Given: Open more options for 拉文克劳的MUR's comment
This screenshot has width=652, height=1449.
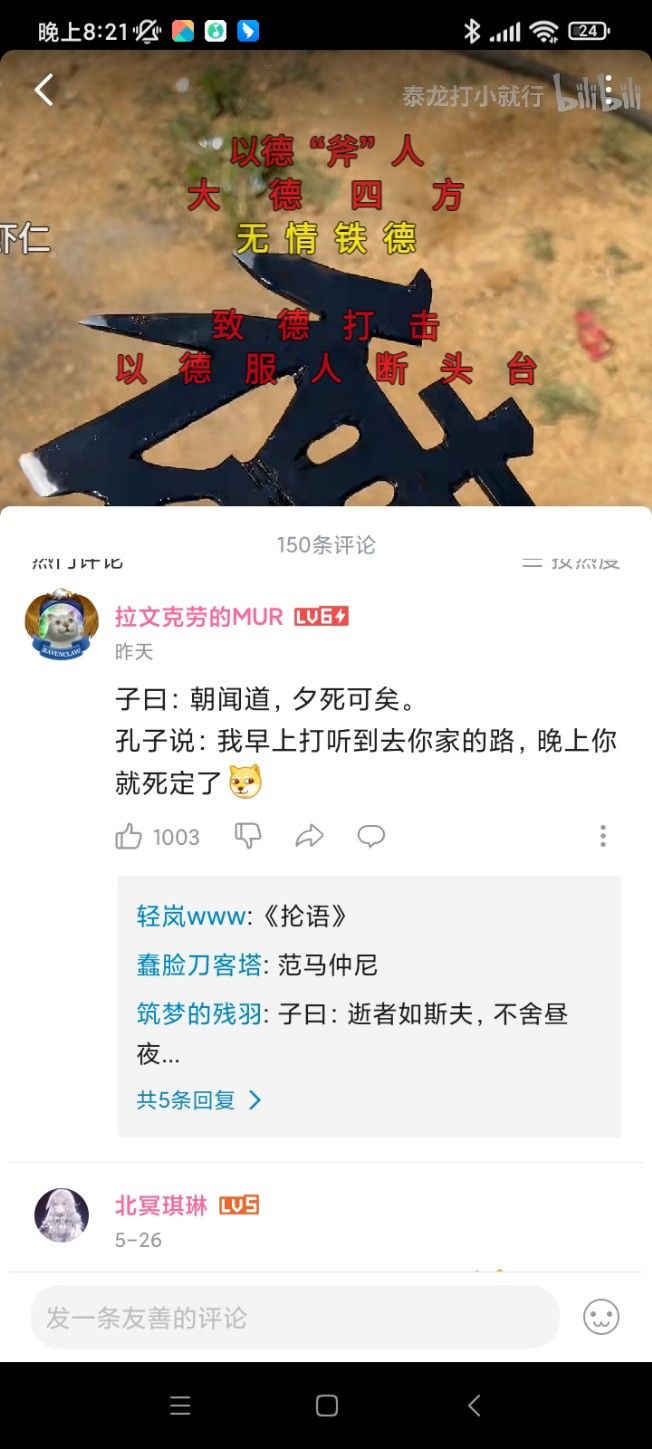Looking at the screenshot, I should [602, 836].
